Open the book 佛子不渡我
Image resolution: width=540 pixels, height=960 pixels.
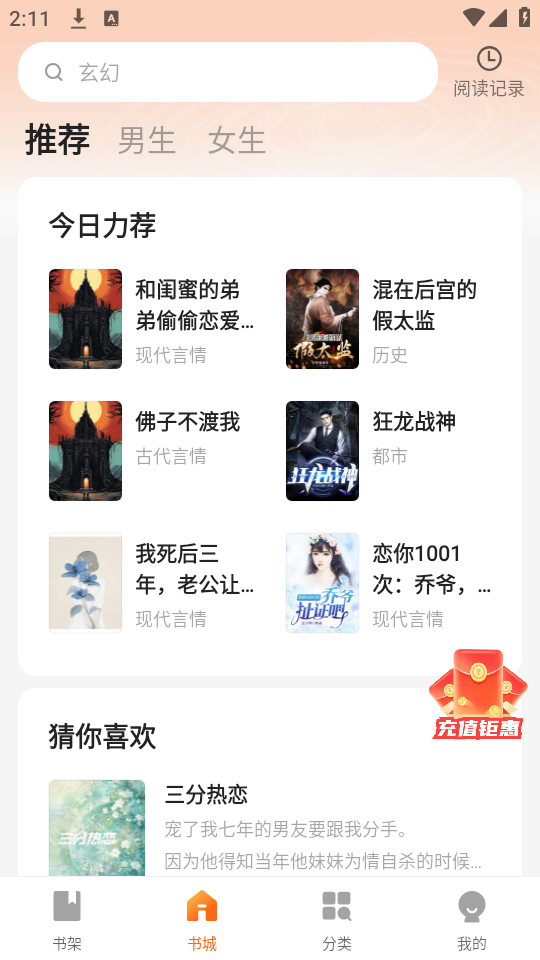pyautogui.click(x=152, y=451)
